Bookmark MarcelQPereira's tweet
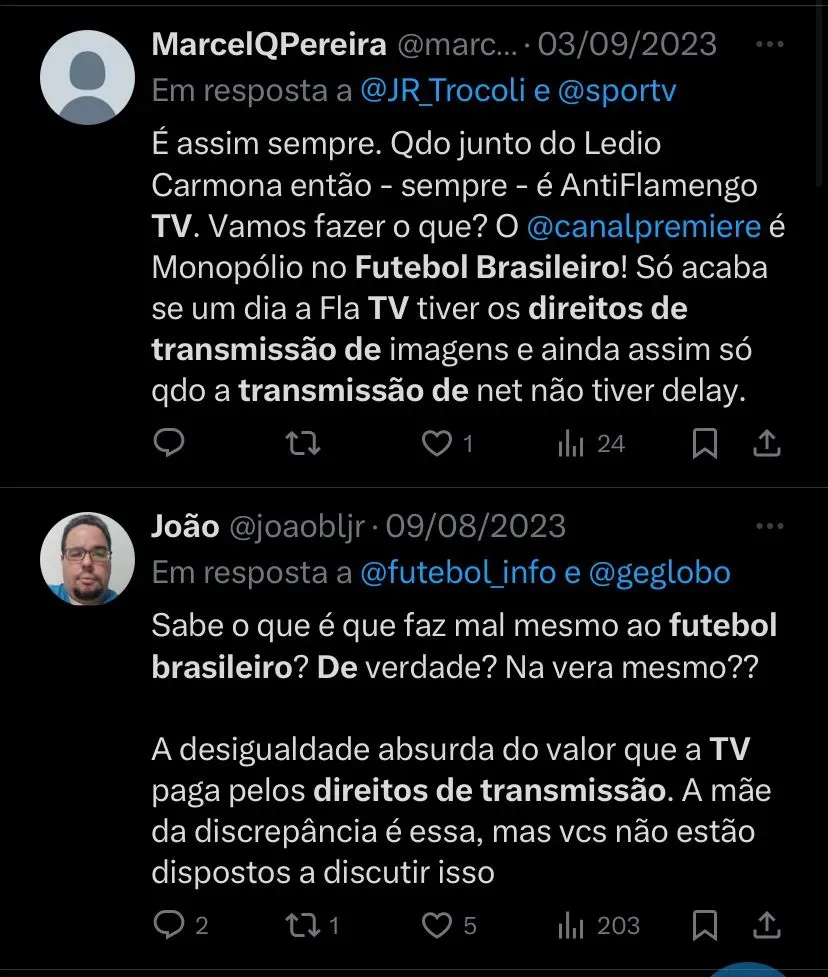The image size is (828, 977). 705,443
